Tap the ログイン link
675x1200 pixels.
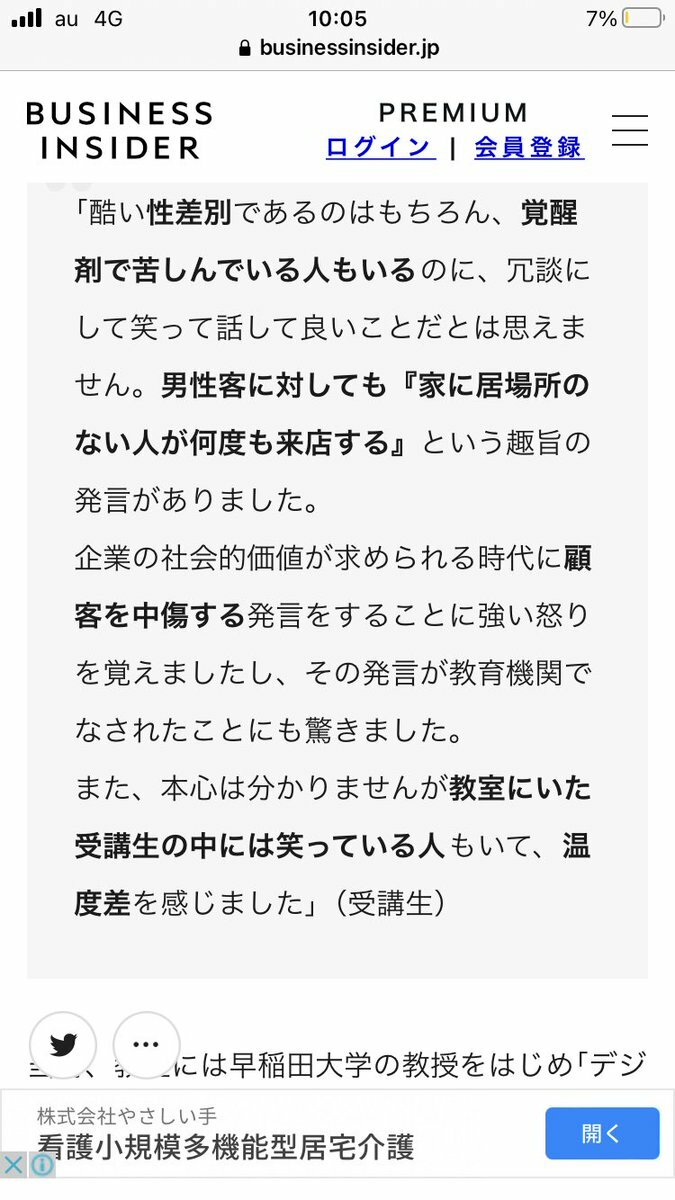point(380,147)
